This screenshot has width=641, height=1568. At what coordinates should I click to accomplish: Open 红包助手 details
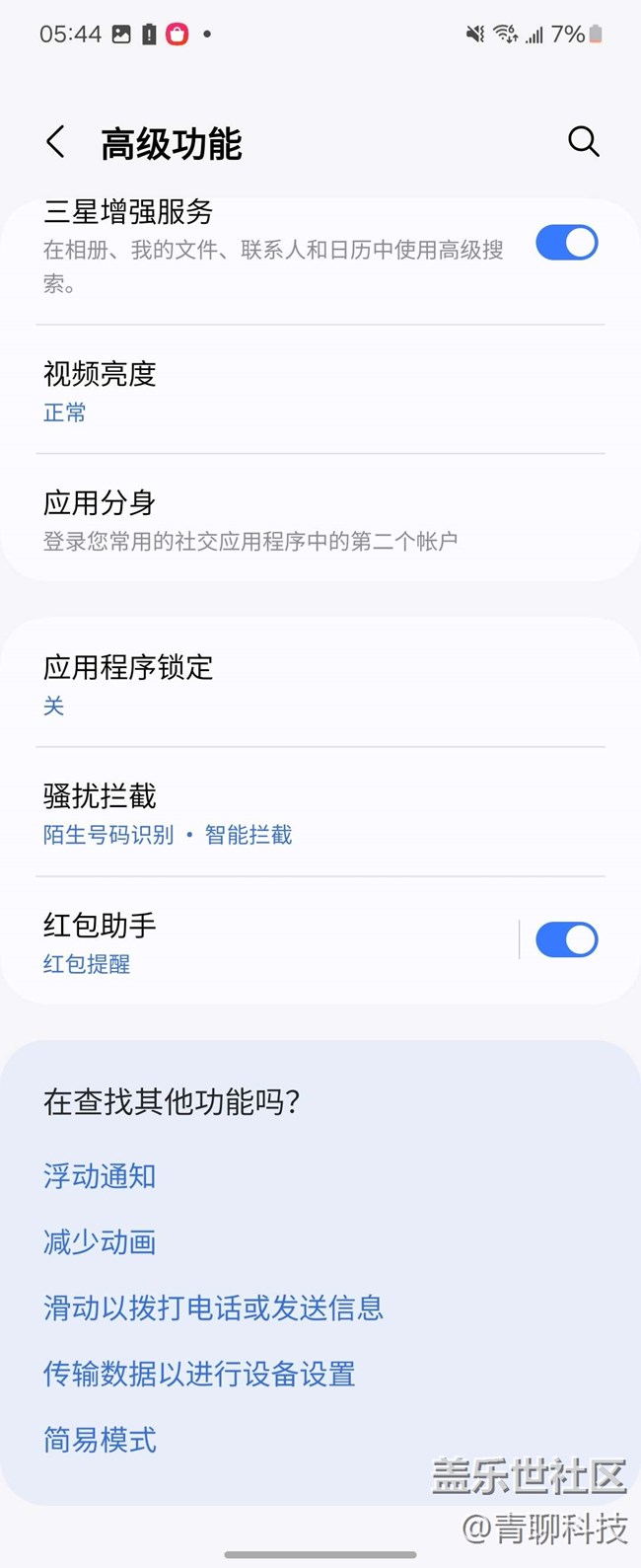[x=266, y=941]
